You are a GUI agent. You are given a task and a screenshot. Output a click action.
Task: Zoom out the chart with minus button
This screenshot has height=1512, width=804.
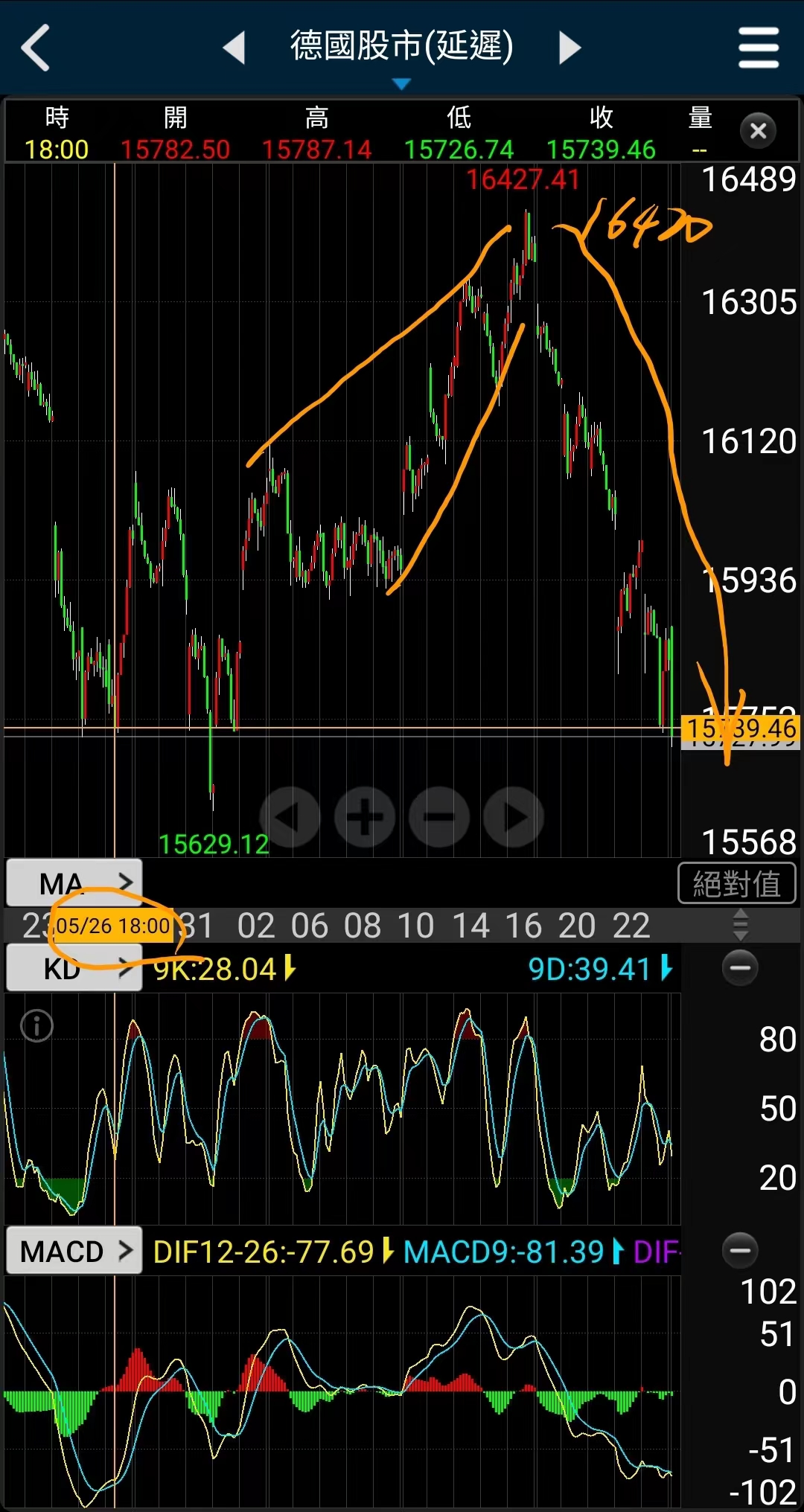click(439, 817)
